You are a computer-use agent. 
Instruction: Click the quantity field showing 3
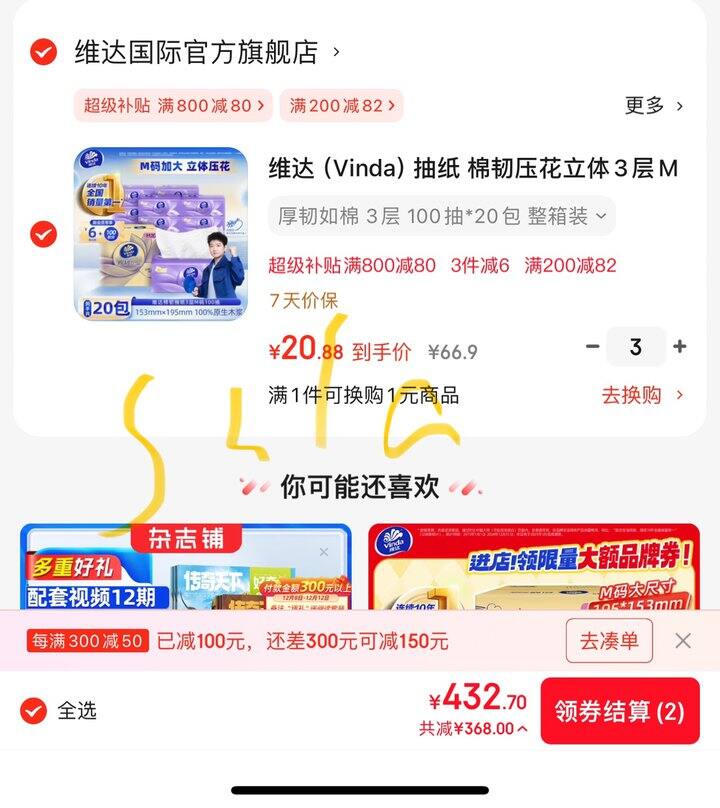tap(637, 347)
